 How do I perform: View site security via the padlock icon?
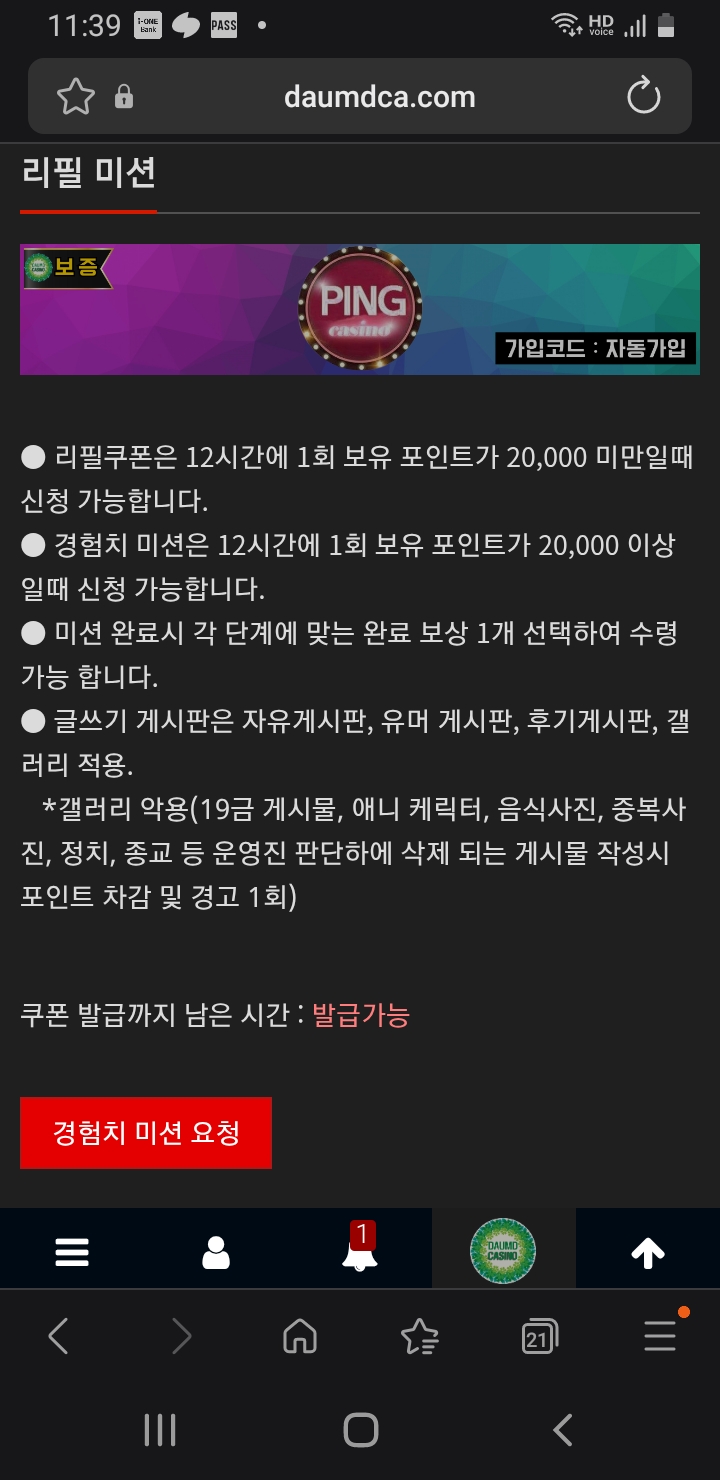(122, 96)
